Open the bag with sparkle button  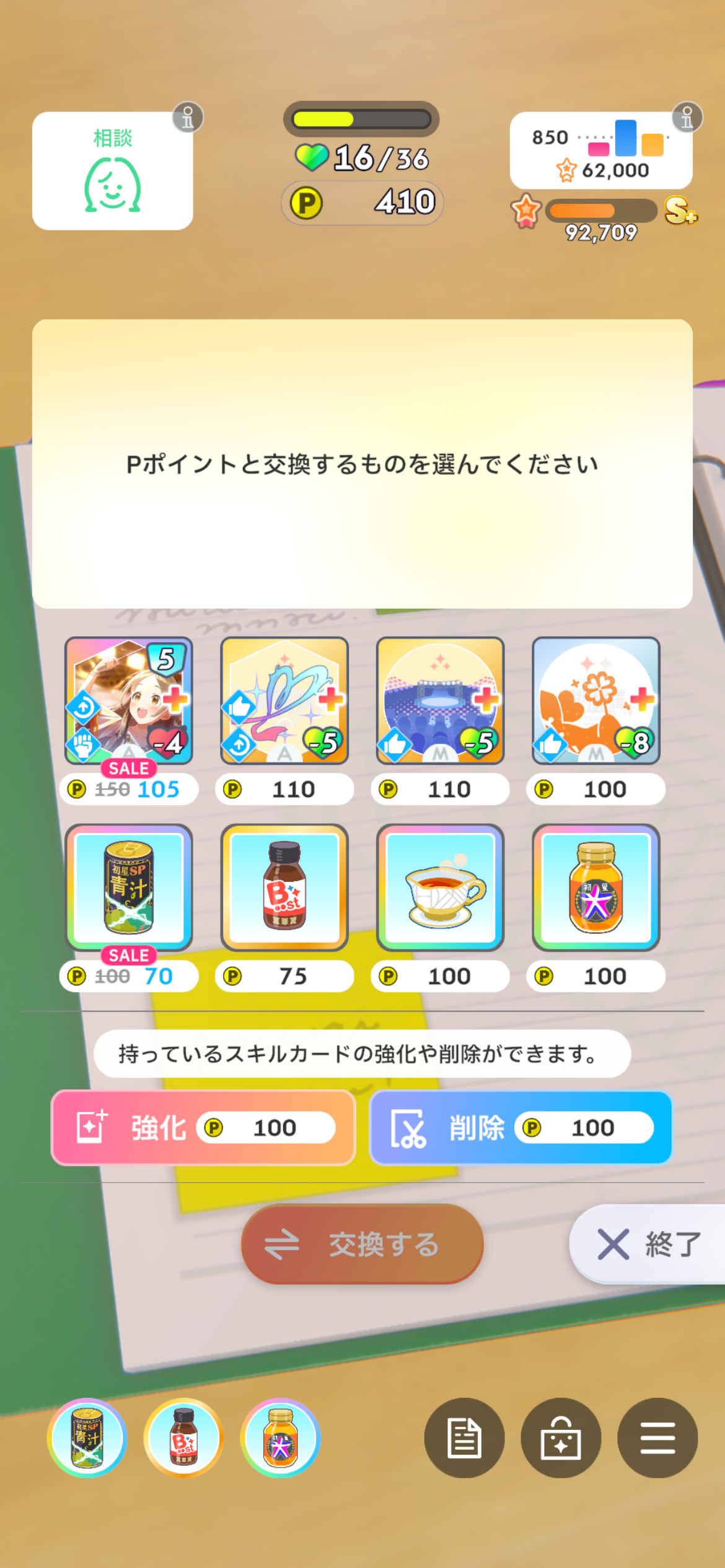point(561,1438)
